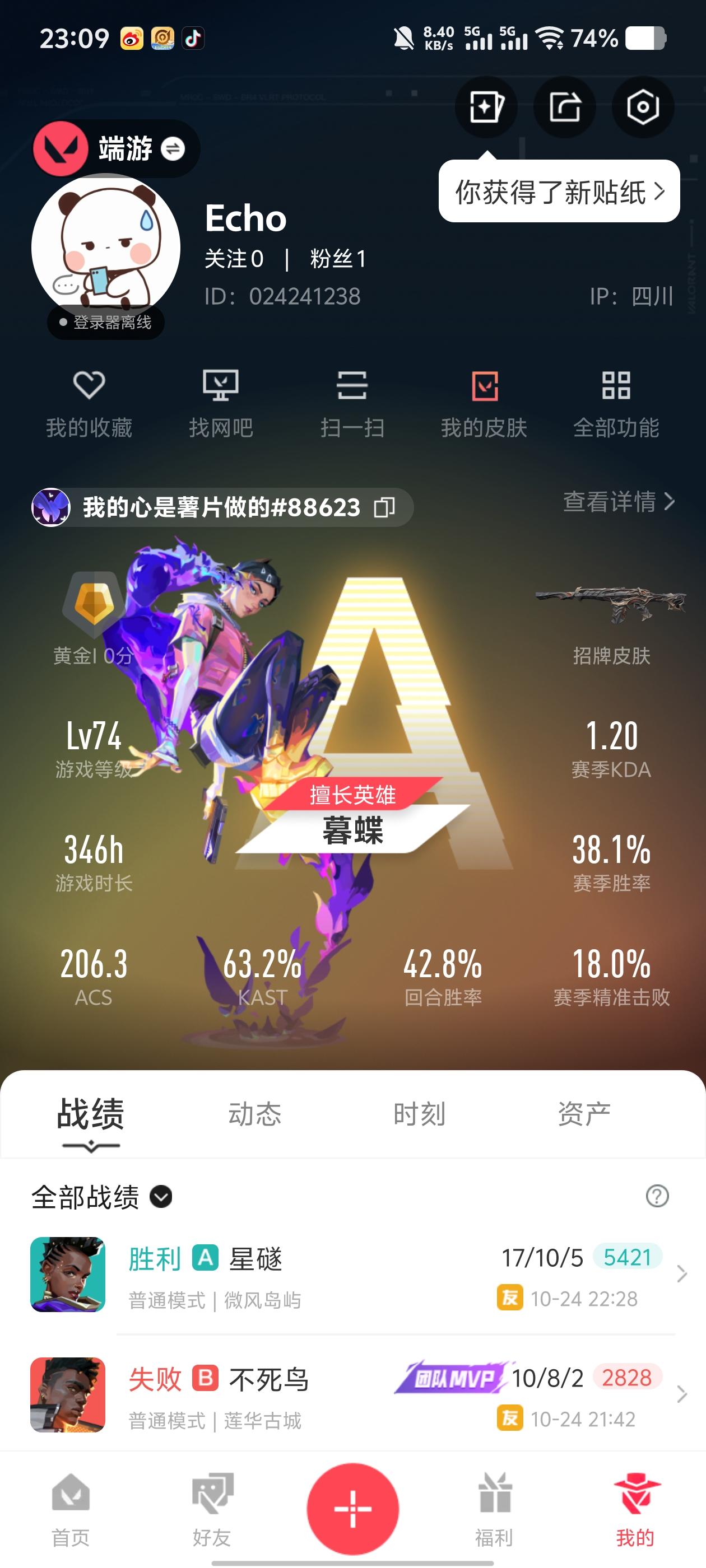Expand the 全部战绩 filter dropdown

pyautogui.click(x=161, y=1197)
